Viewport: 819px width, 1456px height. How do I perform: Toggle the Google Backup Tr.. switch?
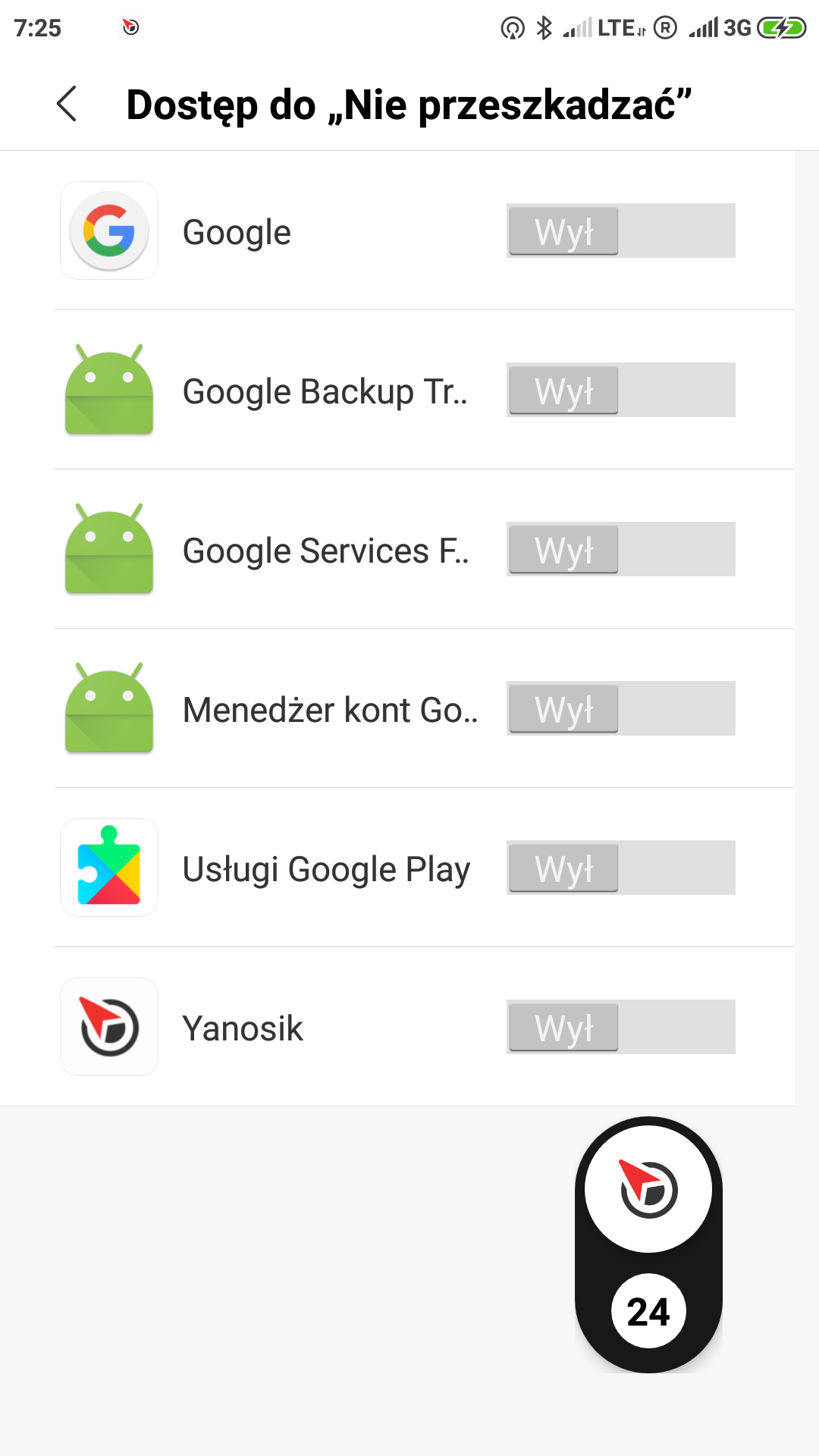click(x=620, y=391)
